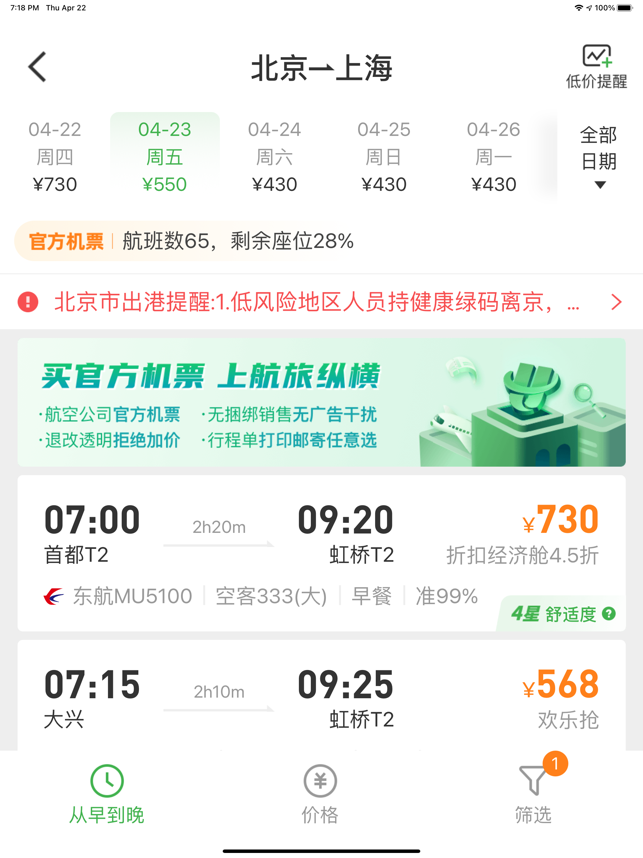
Task: Select date 04-26 周一 ¥430
Action: click(x=493, y=157)
